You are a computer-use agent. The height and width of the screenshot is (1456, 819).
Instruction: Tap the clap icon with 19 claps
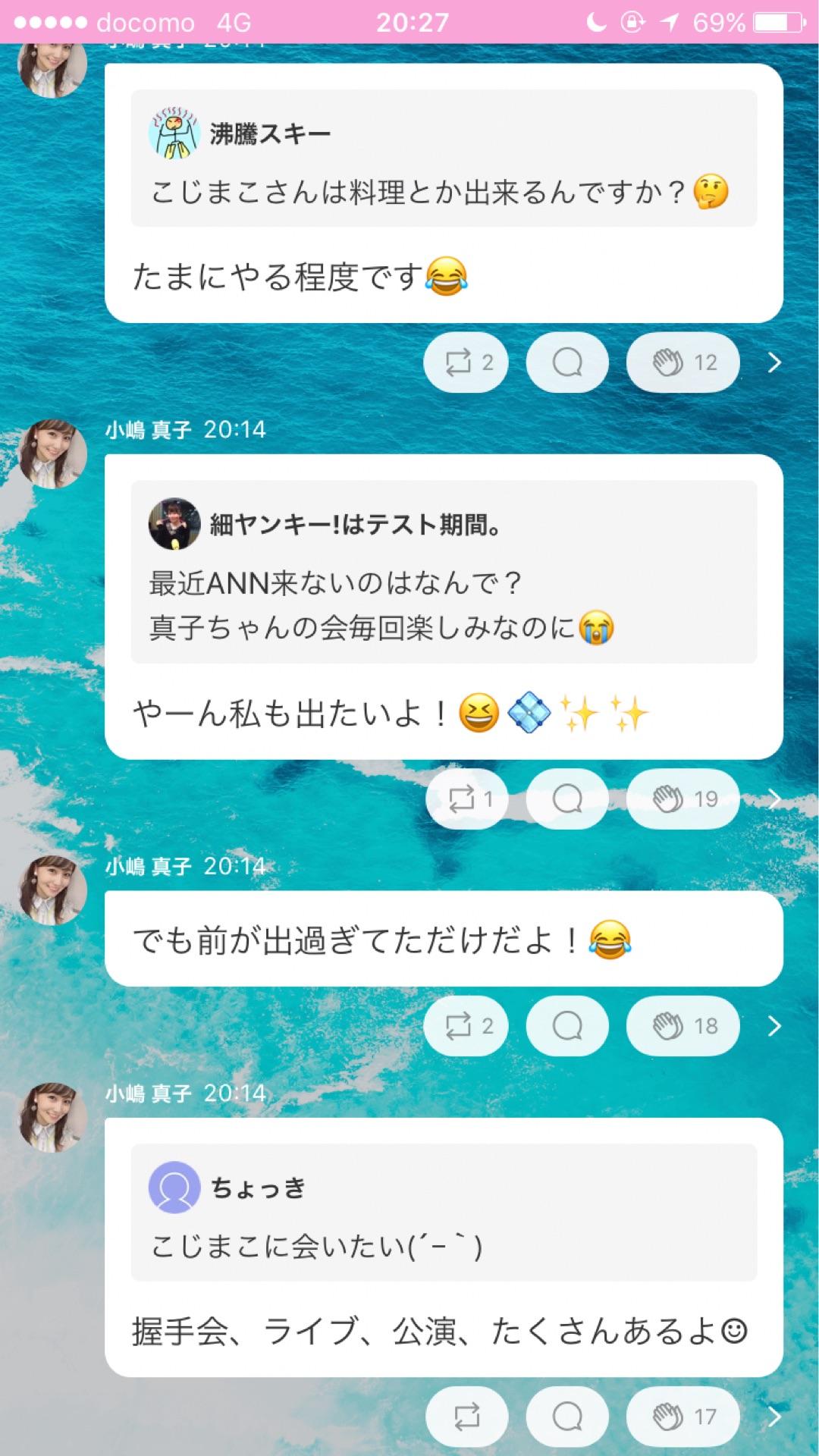[x=682, y=799]
